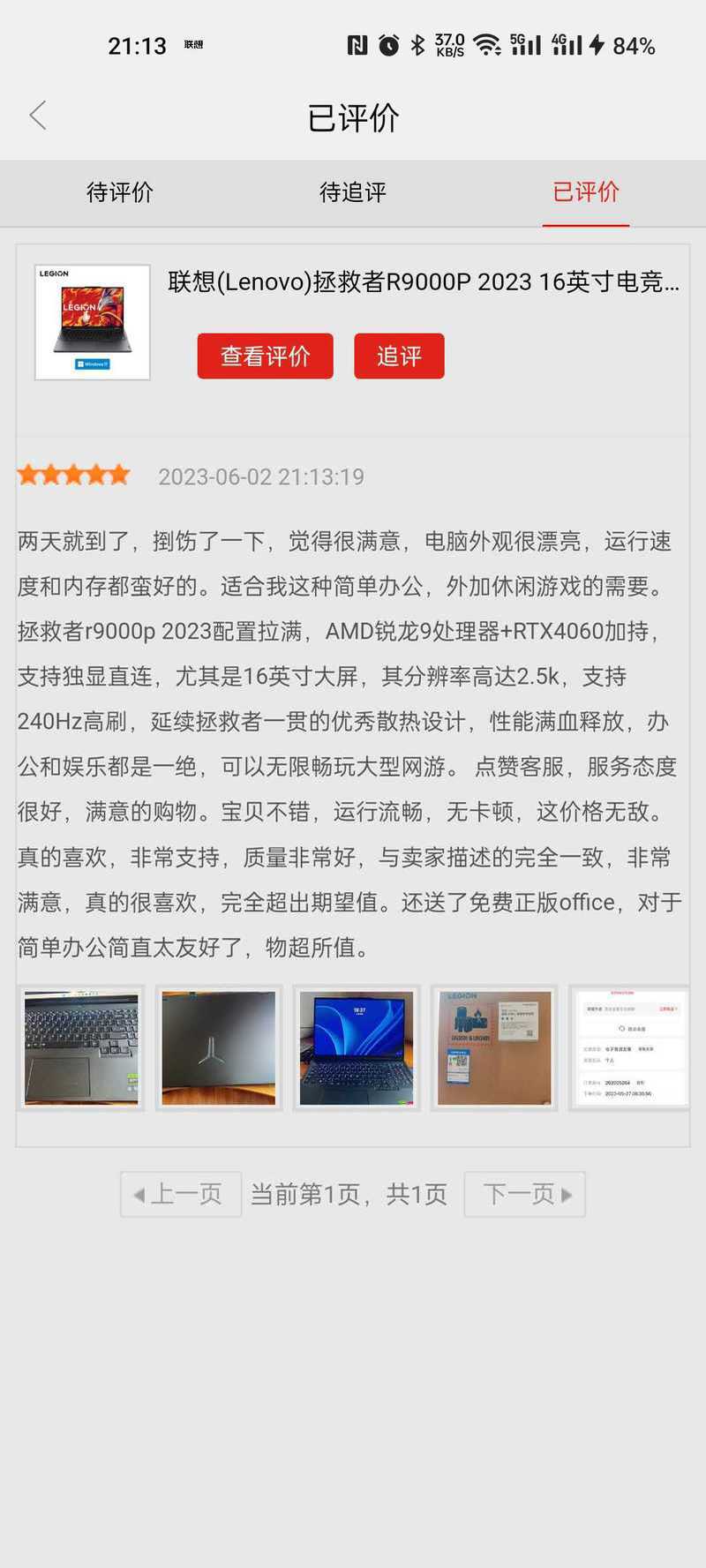Open the keyboard close-up review photo

[81, 1047]
